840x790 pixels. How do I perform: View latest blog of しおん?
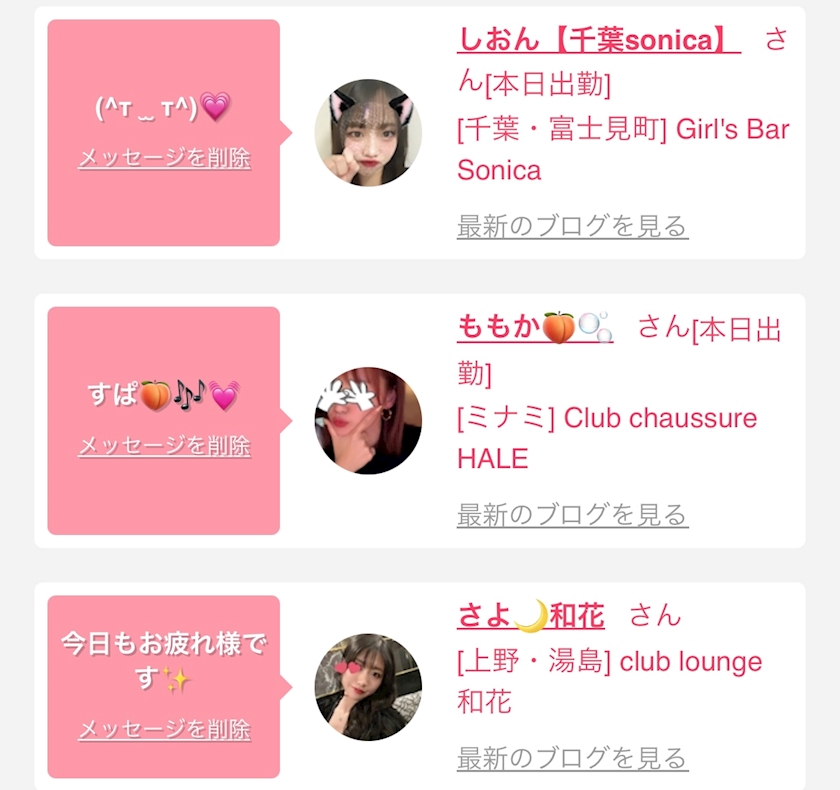(x=572, y=226)
